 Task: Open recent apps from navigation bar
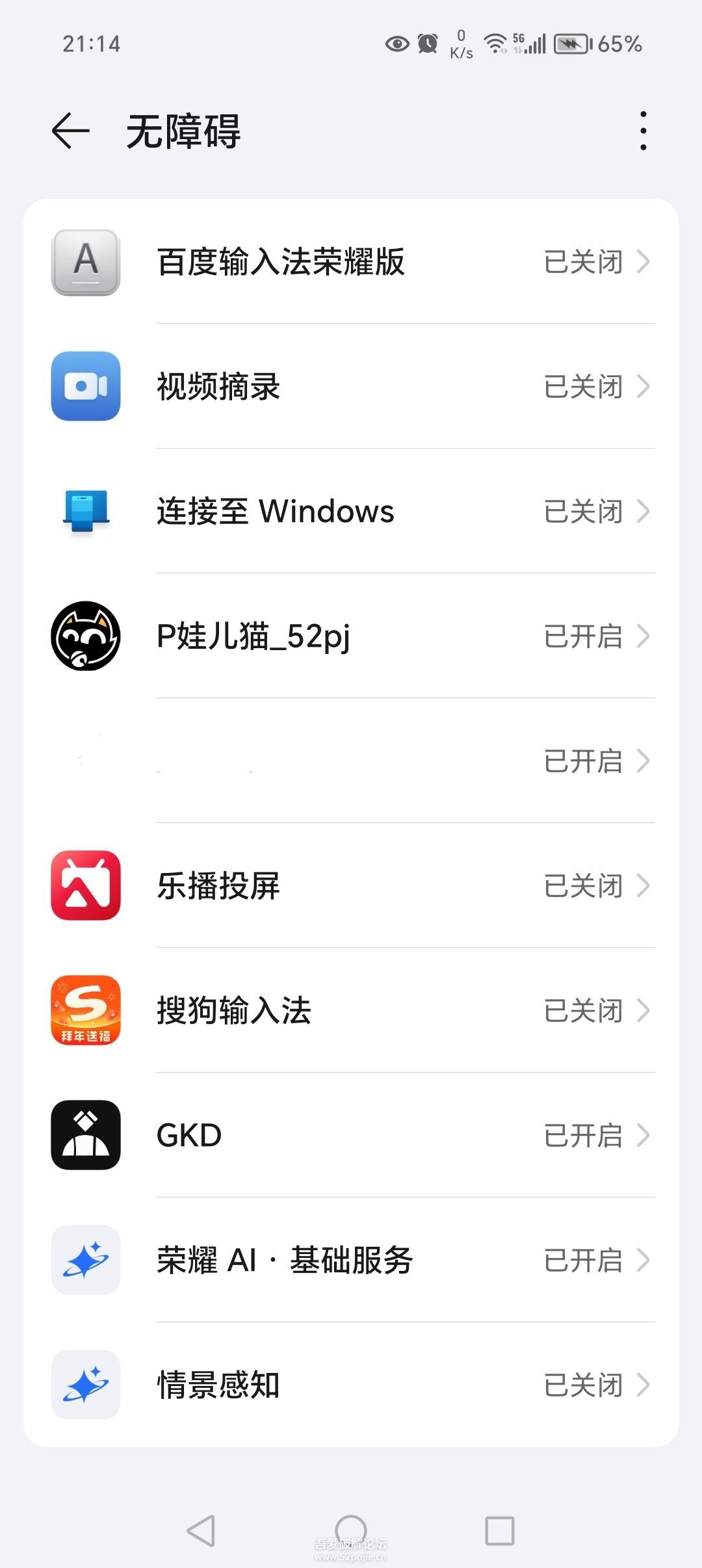click(x=500, y=1531)
